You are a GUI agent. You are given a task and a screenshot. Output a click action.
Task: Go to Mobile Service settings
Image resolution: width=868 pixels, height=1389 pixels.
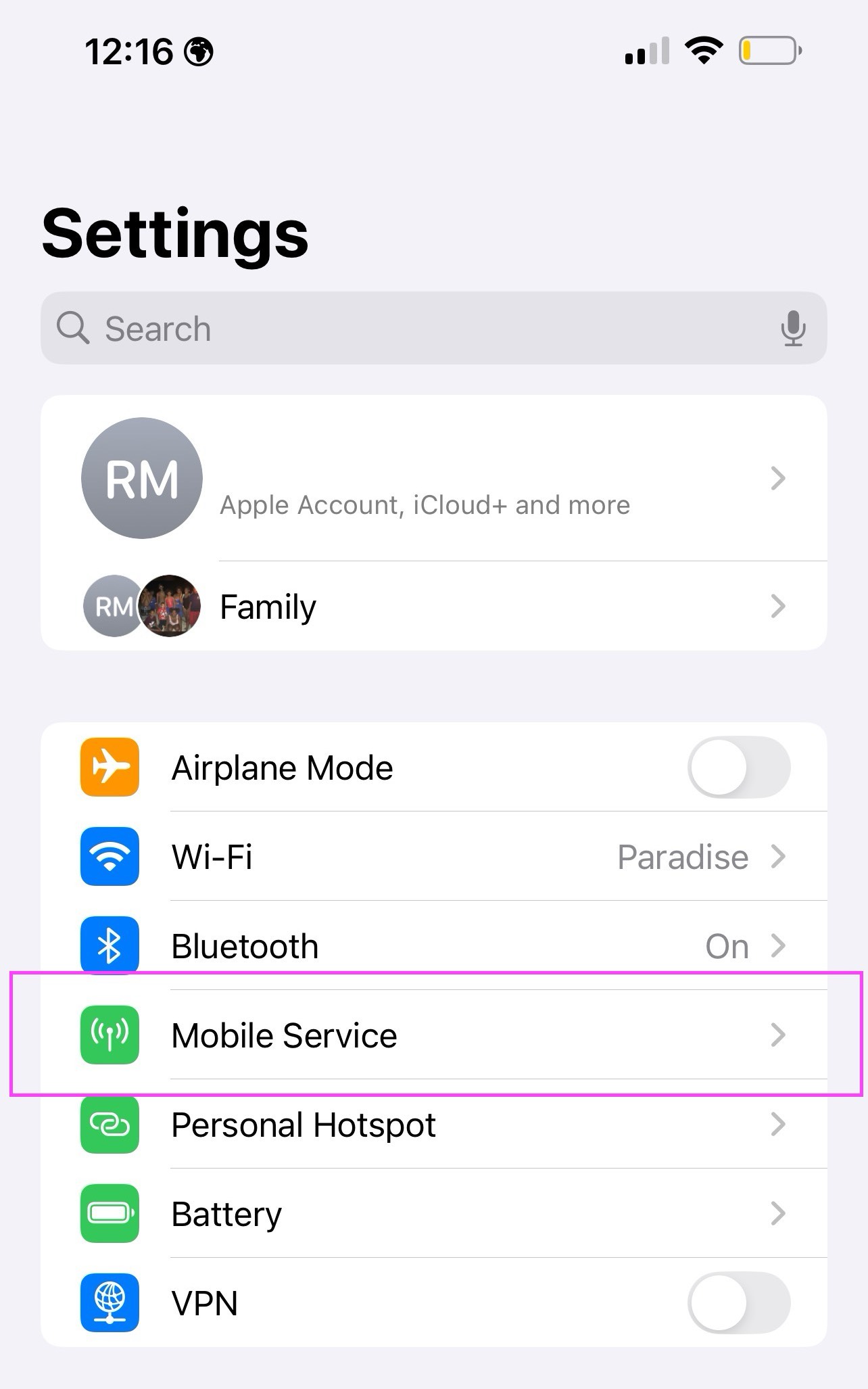[433, 1035]
